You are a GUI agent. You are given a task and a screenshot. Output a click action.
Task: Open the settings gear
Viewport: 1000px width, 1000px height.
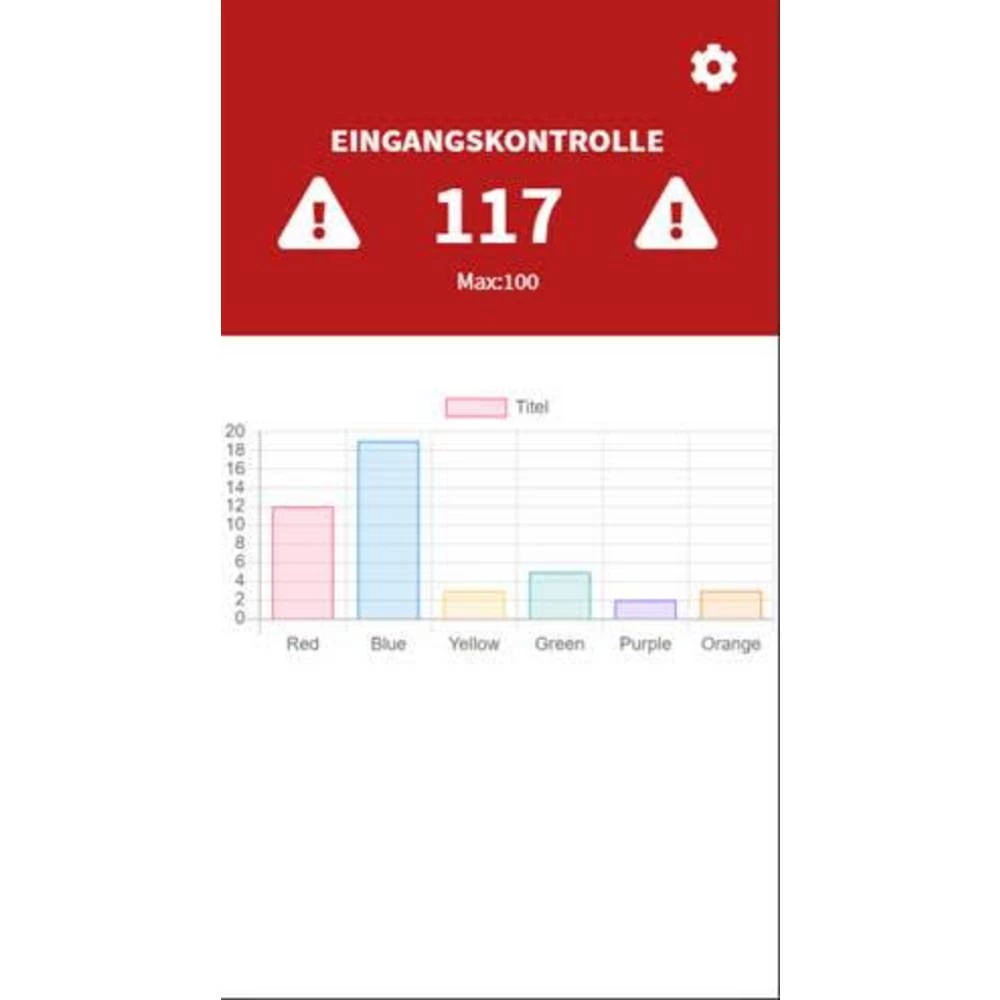coord(713,68)
